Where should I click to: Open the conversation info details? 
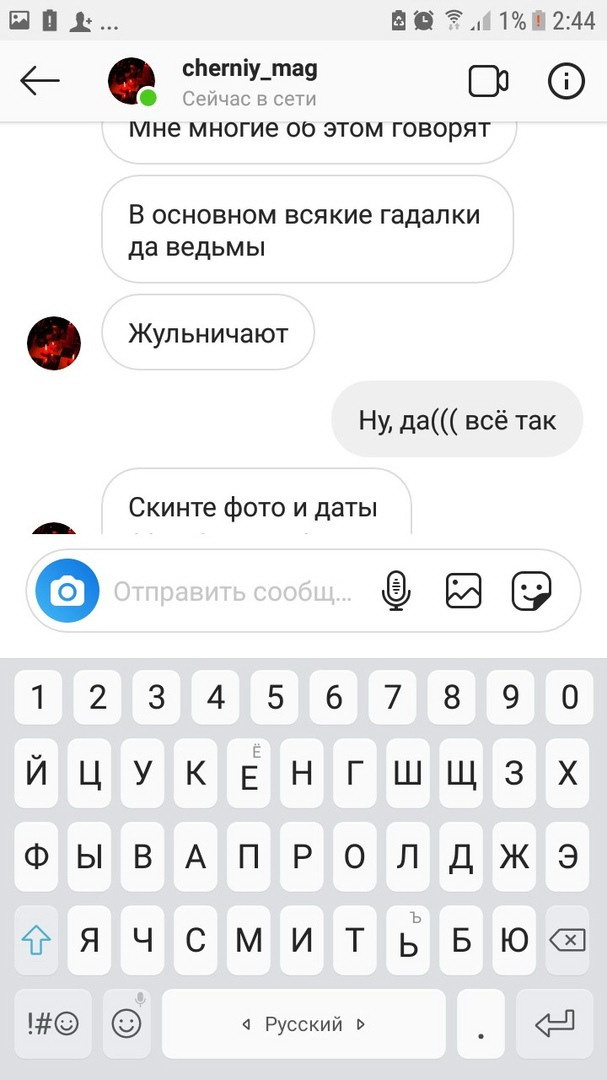point(566,82)
